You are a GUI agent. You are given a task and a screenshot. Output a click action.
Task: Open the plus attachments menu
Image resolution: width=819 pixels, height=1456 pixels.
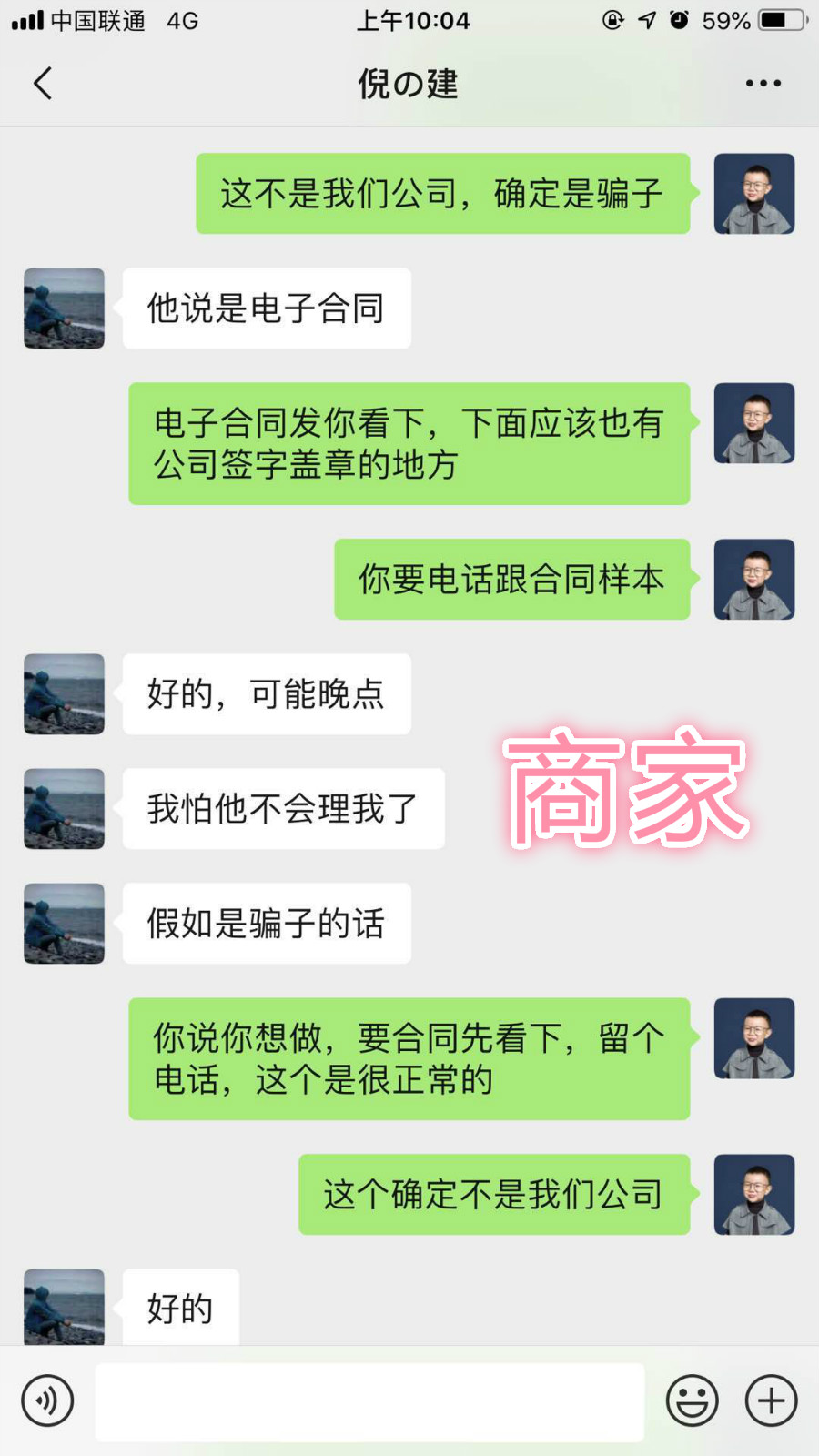pos(771,1400)
